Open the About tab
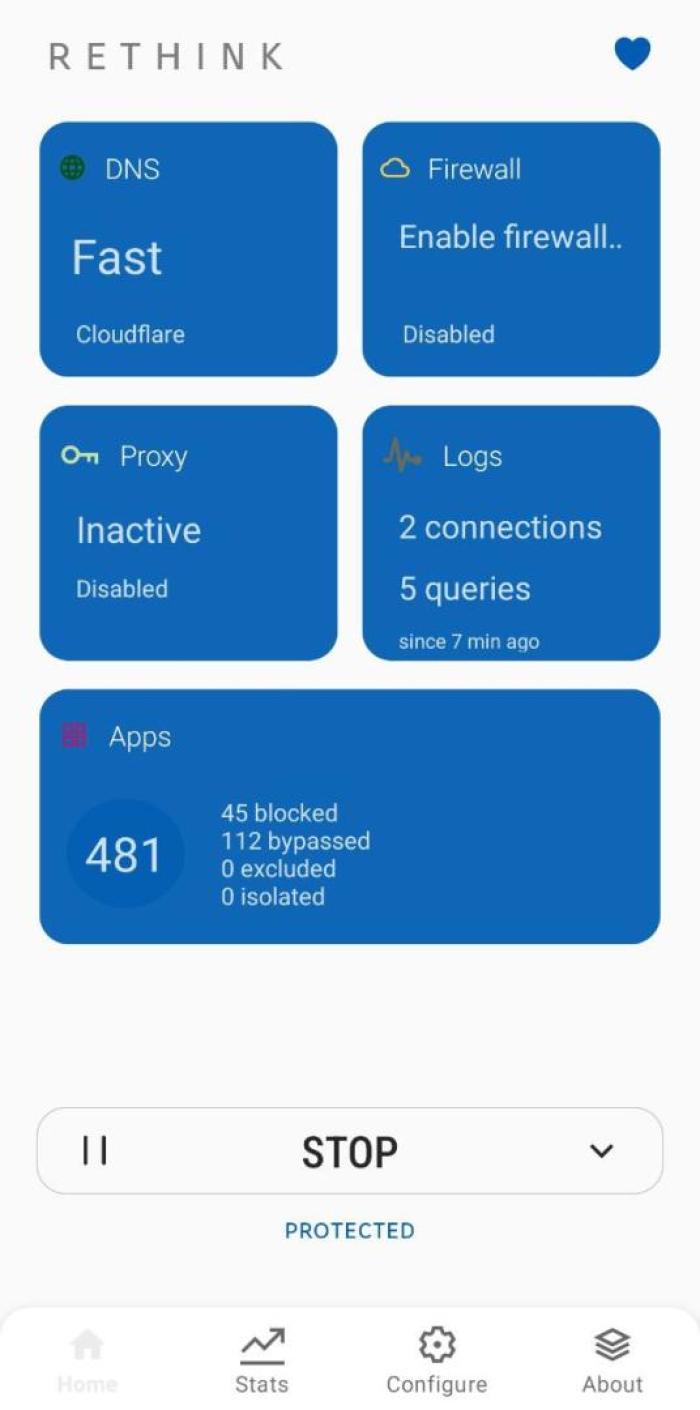Image resolution: width=700 pixels, height=1410 pixels. coord(612,1361)
